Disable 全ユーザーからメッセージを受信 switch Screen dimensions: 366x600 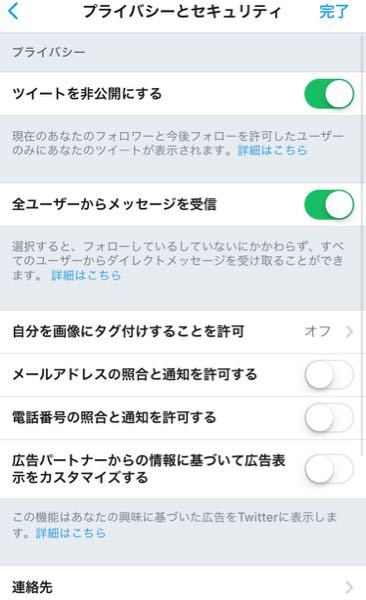coord(329,205)
